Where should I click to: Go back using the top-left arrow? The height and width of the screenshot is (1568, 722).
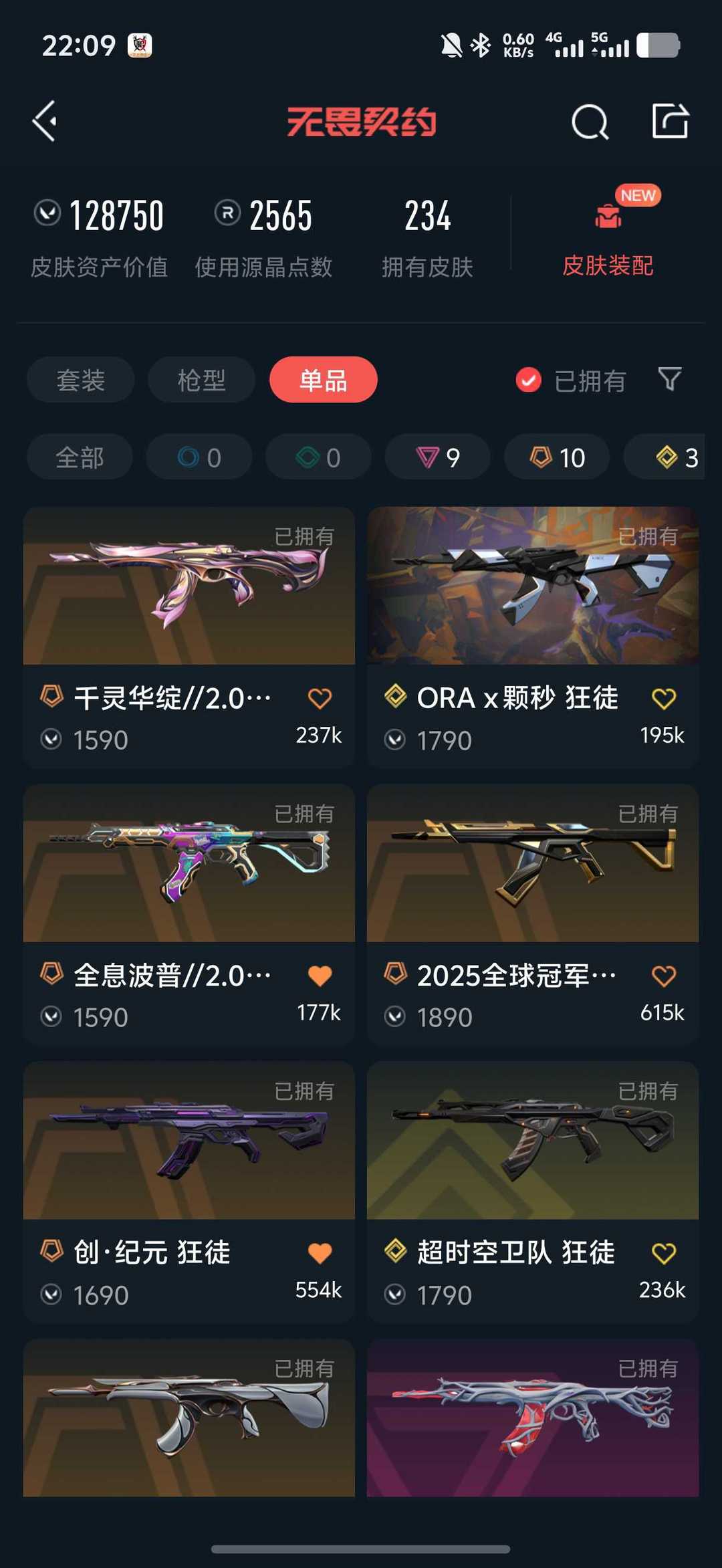45,122
